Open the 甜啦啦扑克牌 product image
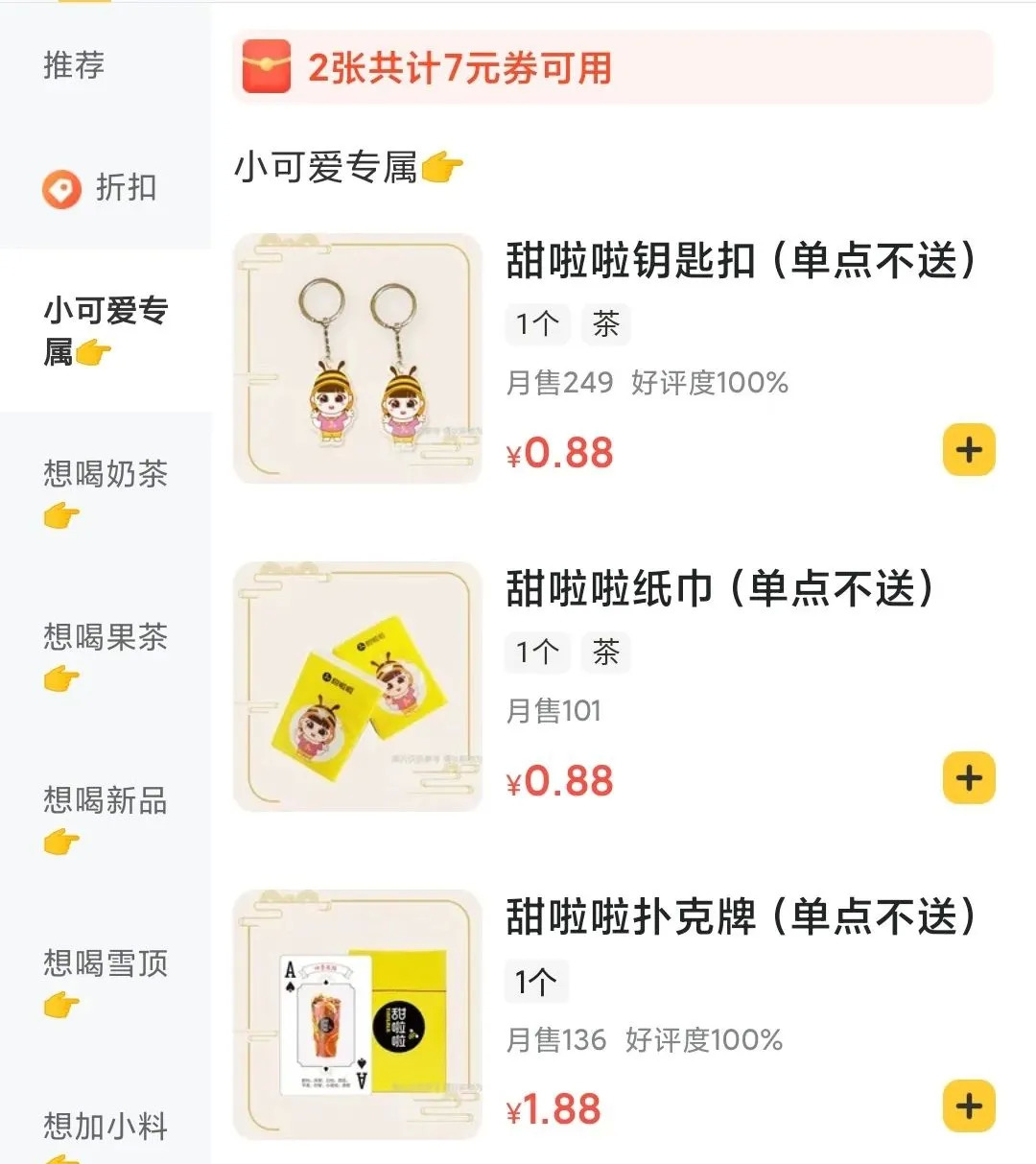This screenshot has height=1164, width=1036. point(358,1015)
